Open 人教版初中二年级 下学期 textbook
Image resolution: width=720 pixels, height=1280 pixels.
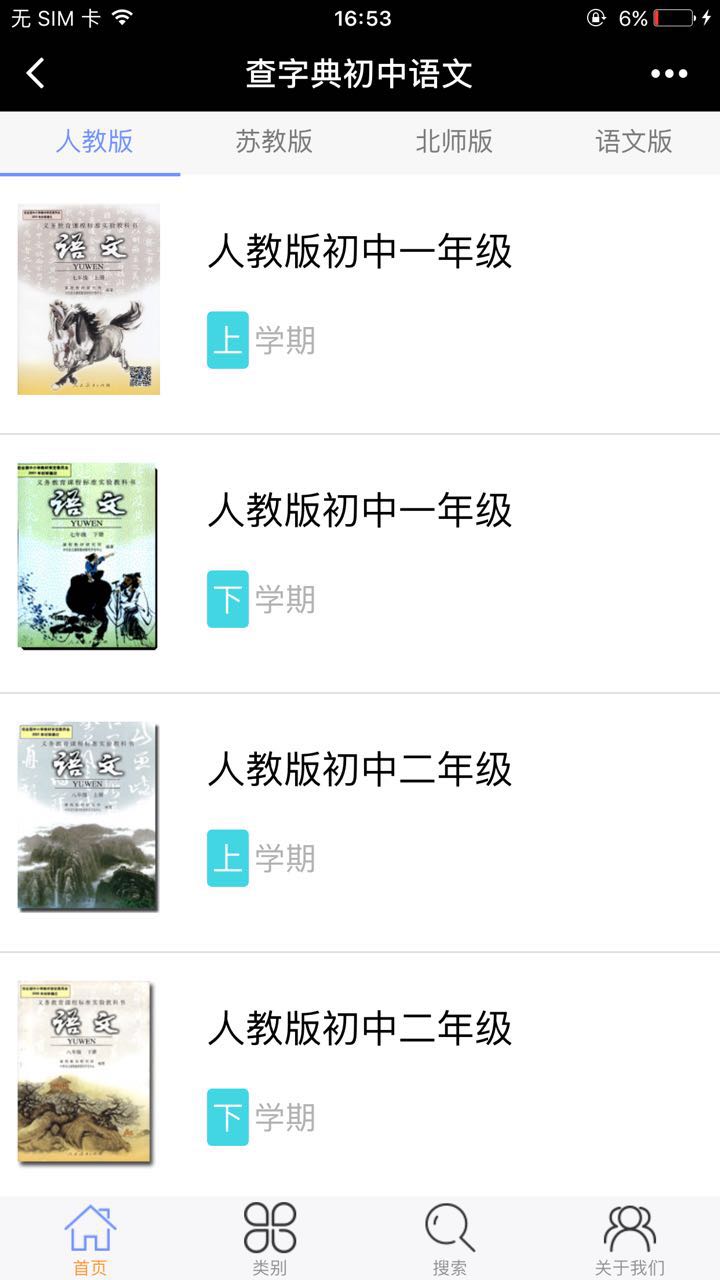click(359, 1076)
